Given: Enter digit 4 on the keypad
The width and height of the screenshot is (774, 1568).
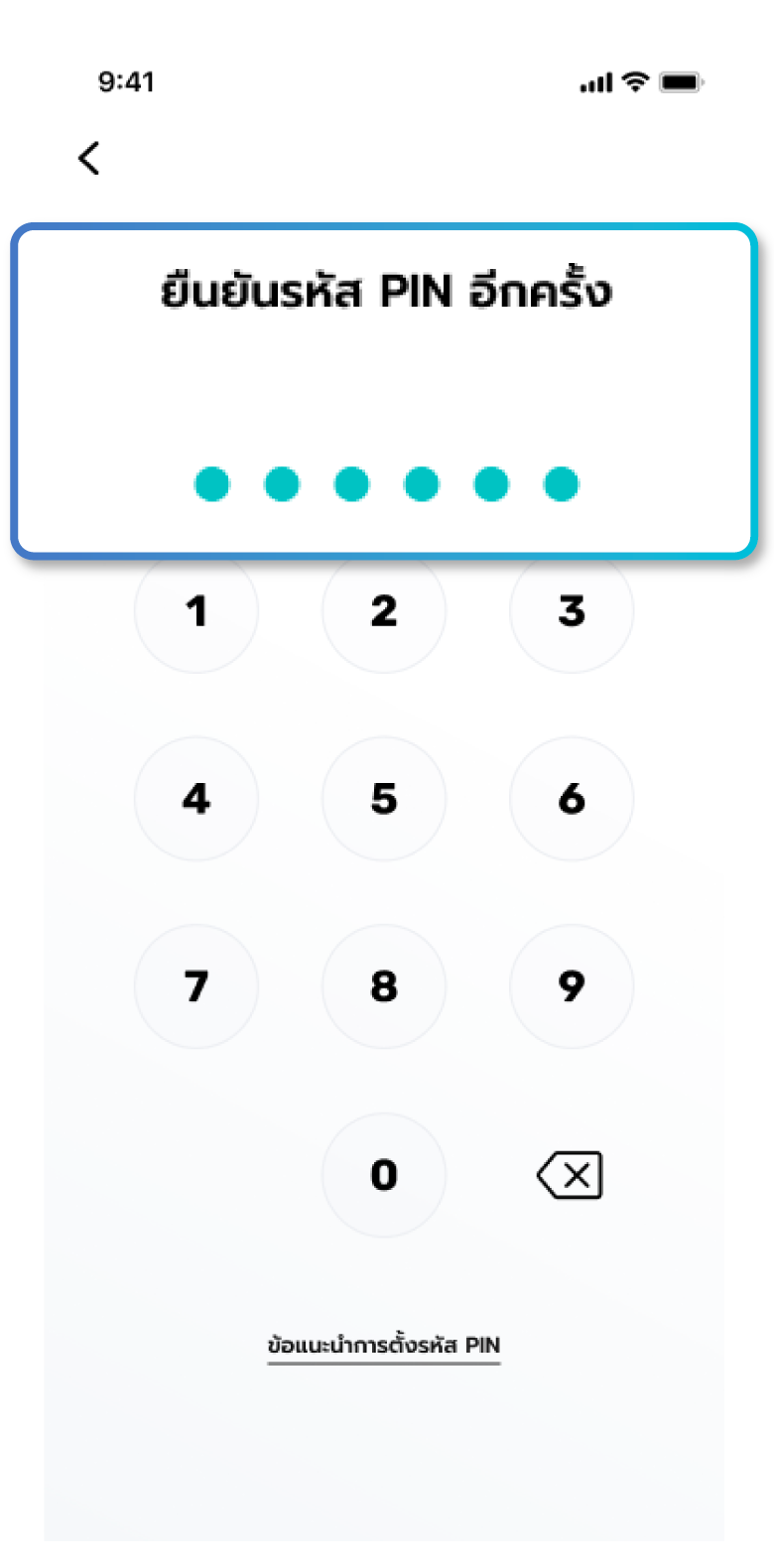Looking at the screenshot, I should point(196,799).
